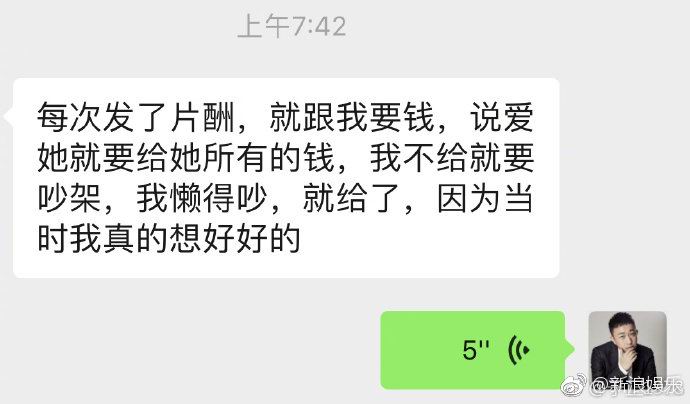Screen dimensions: 690x404
Task: Play the 5-second voice message
Action: (473, 350)
